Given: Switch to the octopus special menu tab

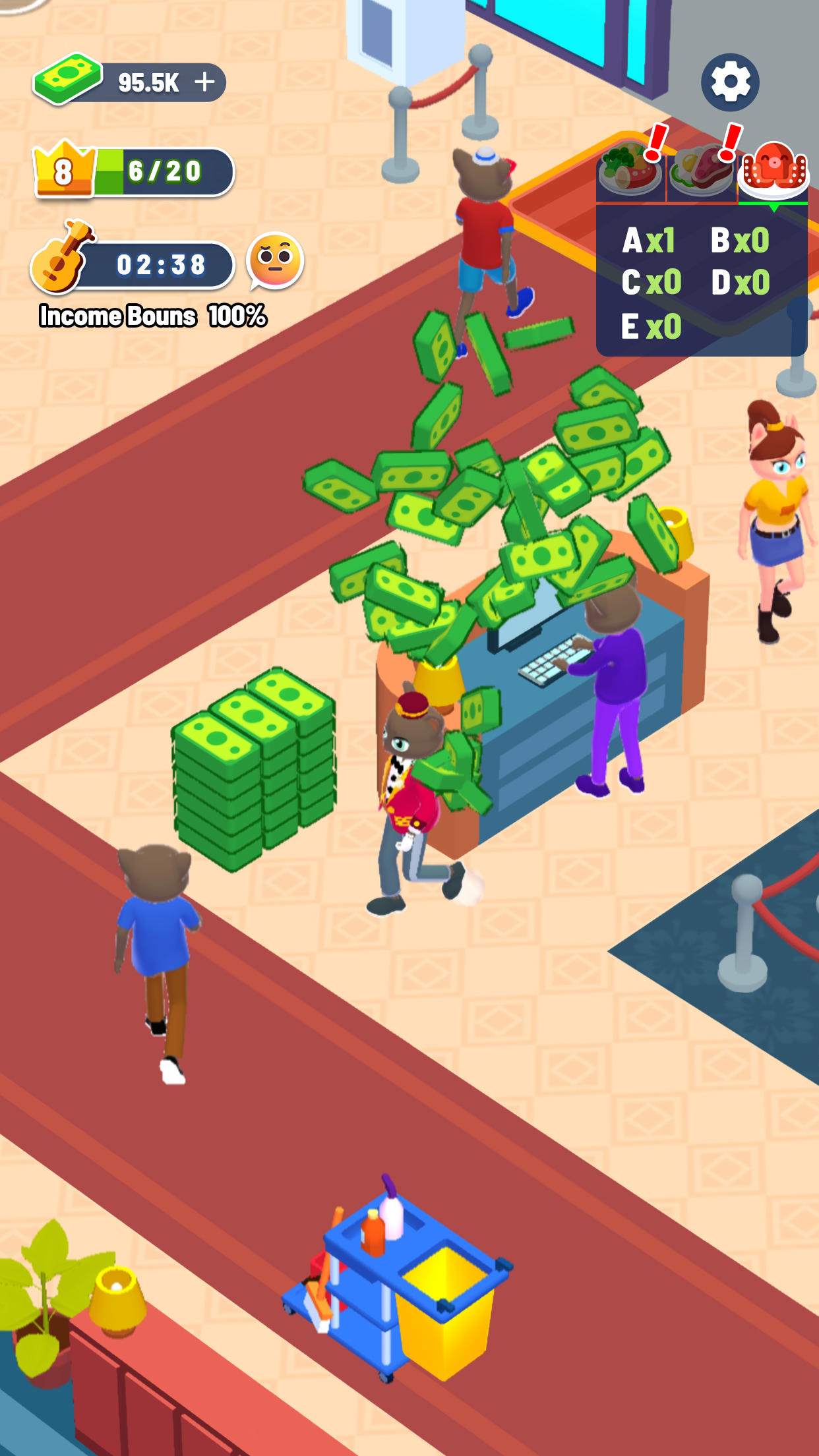Looking at the screenshot, I should pos(775,169).
